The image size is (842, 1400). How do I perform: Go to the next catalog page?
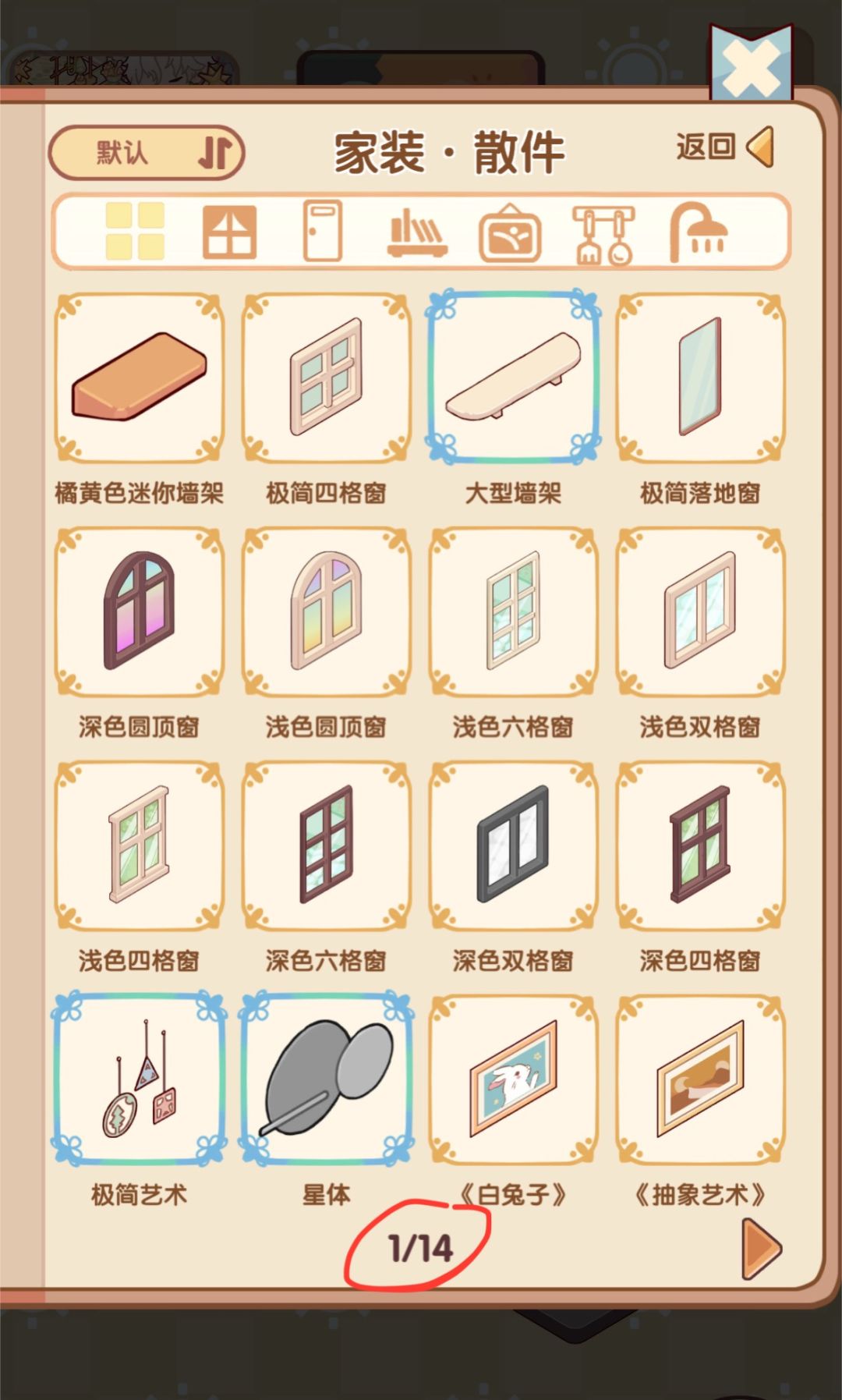(760, 1248)
